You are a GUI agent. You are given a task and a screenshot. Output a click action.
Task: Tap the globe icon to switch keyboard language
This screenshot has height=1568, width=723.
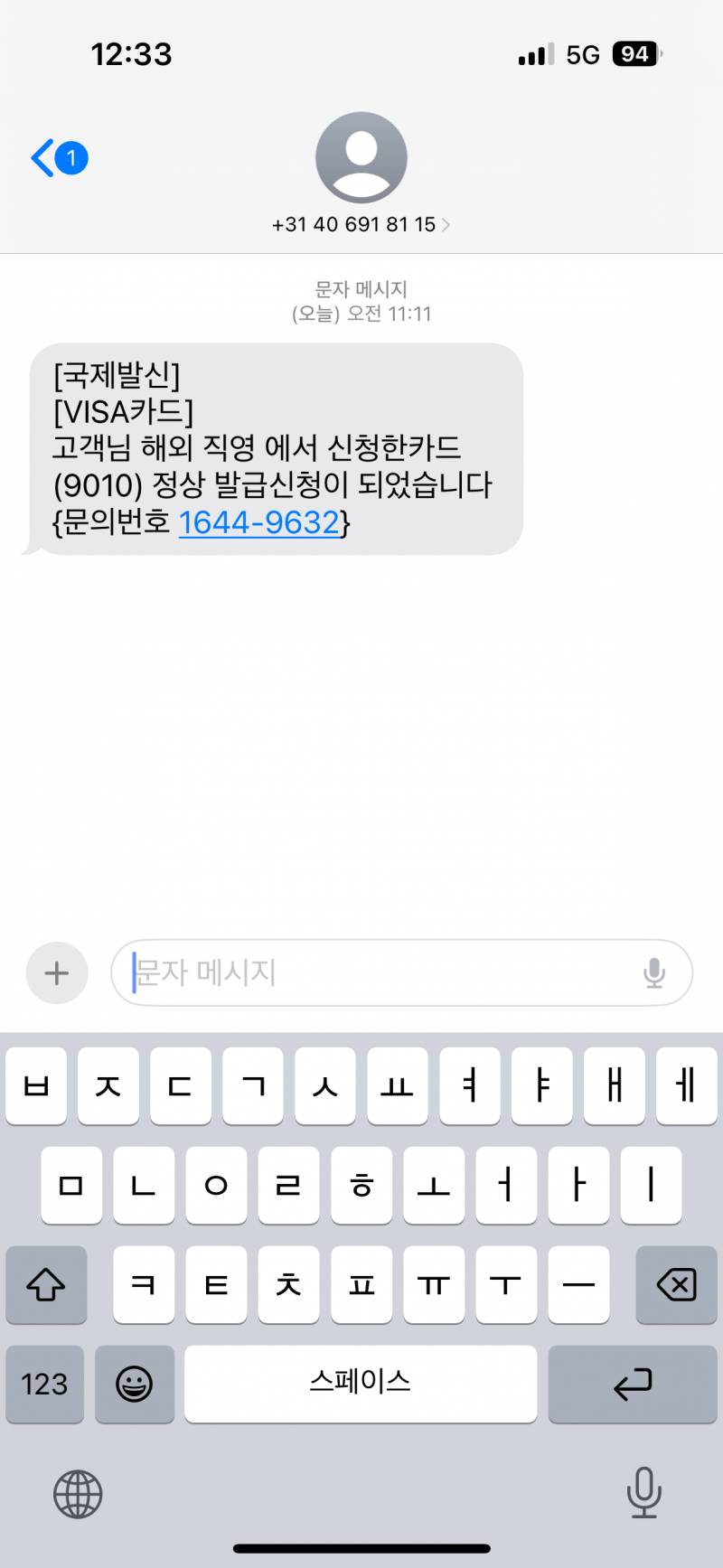pos(78,1493)
